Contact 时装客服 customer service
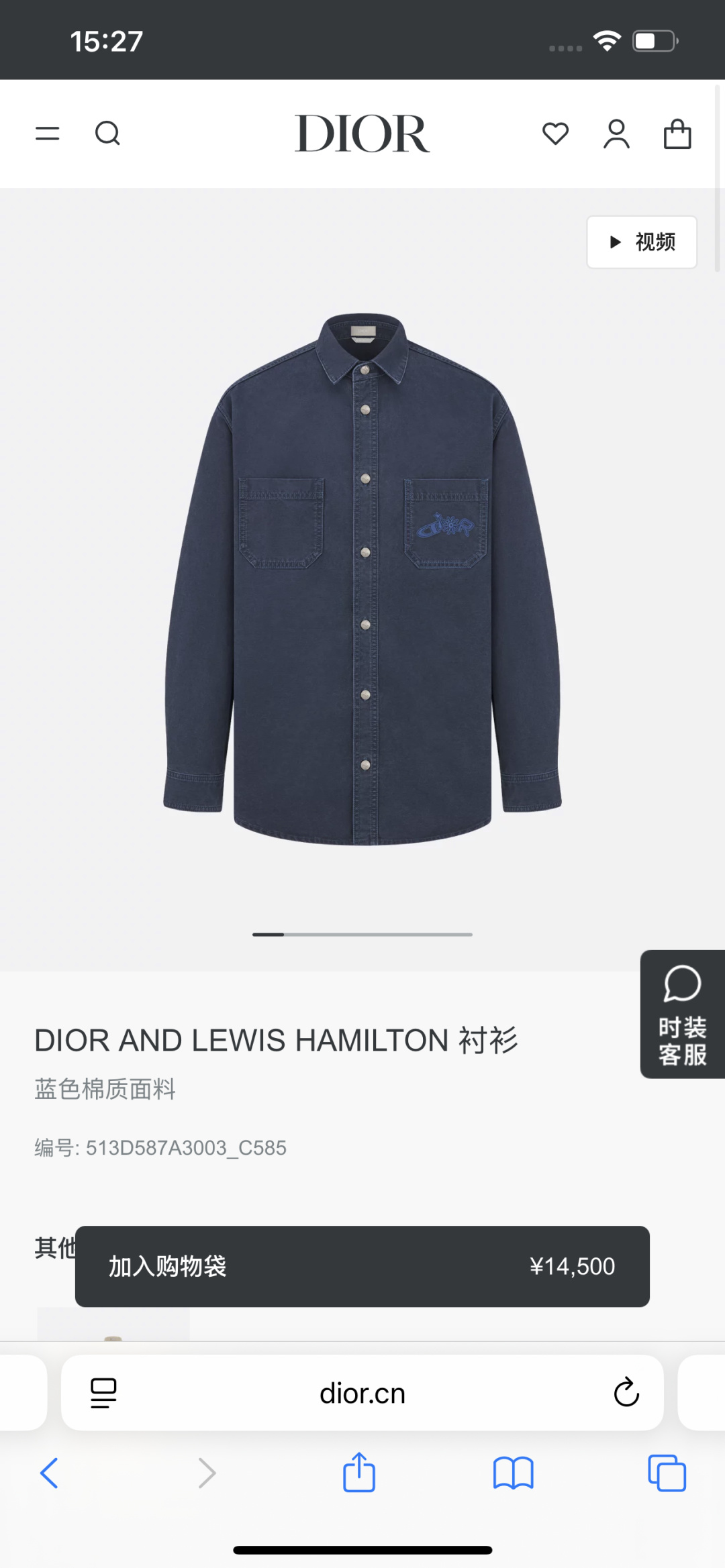Viewport: 725px width, 1568px height. (x=683, y=1014)
